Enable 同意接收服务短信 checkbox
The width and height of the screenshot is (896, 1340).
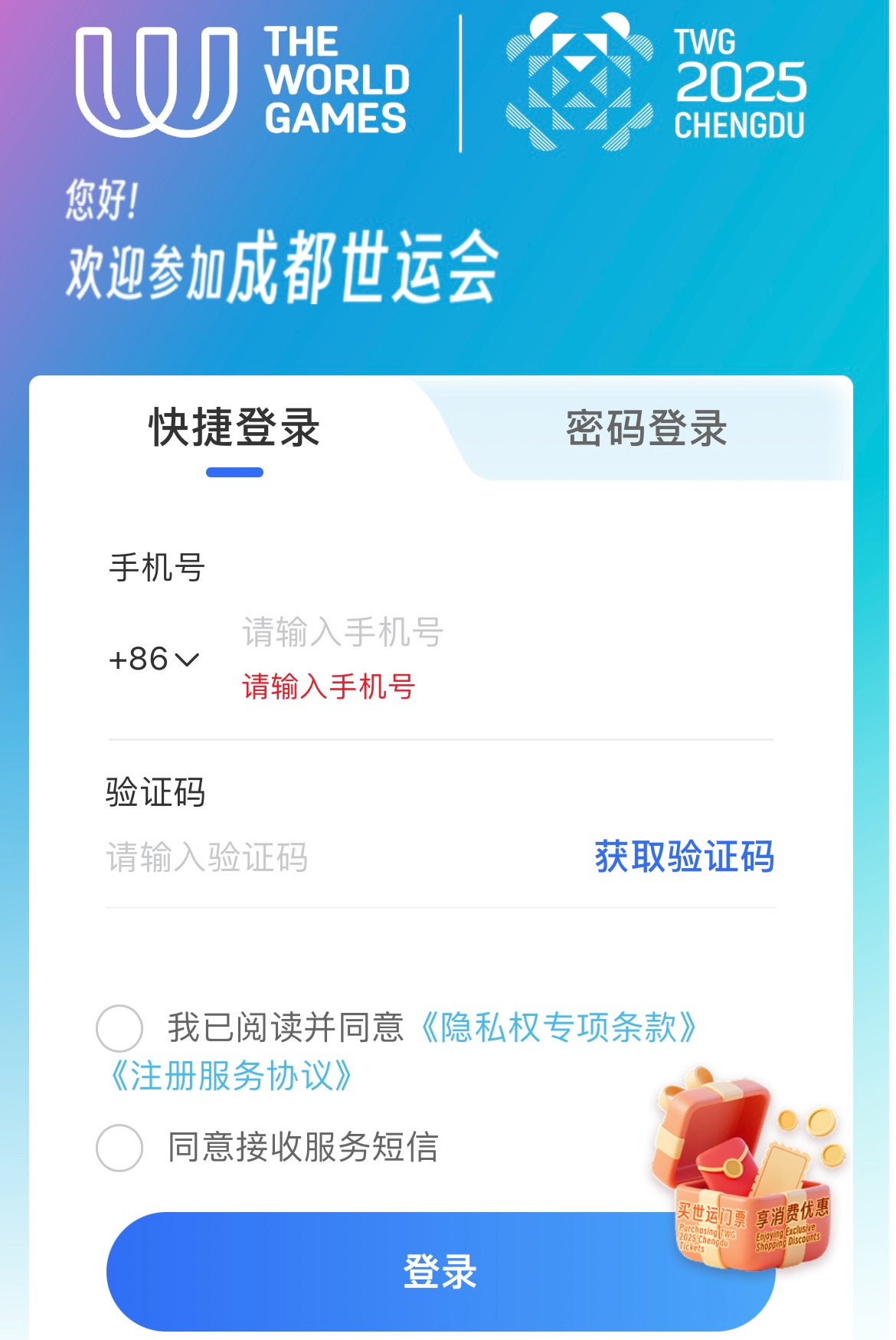tap(119, 1148)
